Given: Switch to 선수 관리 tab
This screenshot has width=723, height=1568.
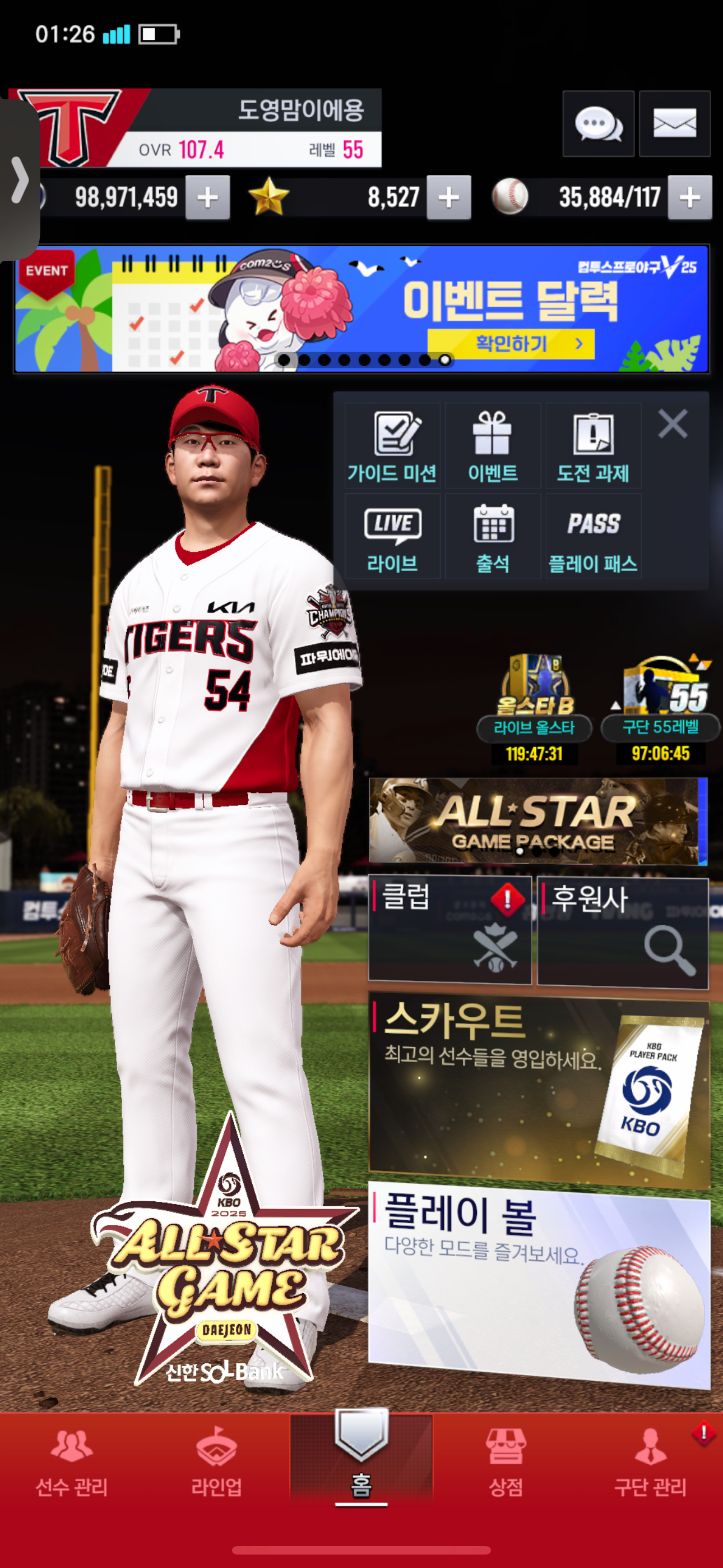Looking at the screenshot, I should point(72,1464).
